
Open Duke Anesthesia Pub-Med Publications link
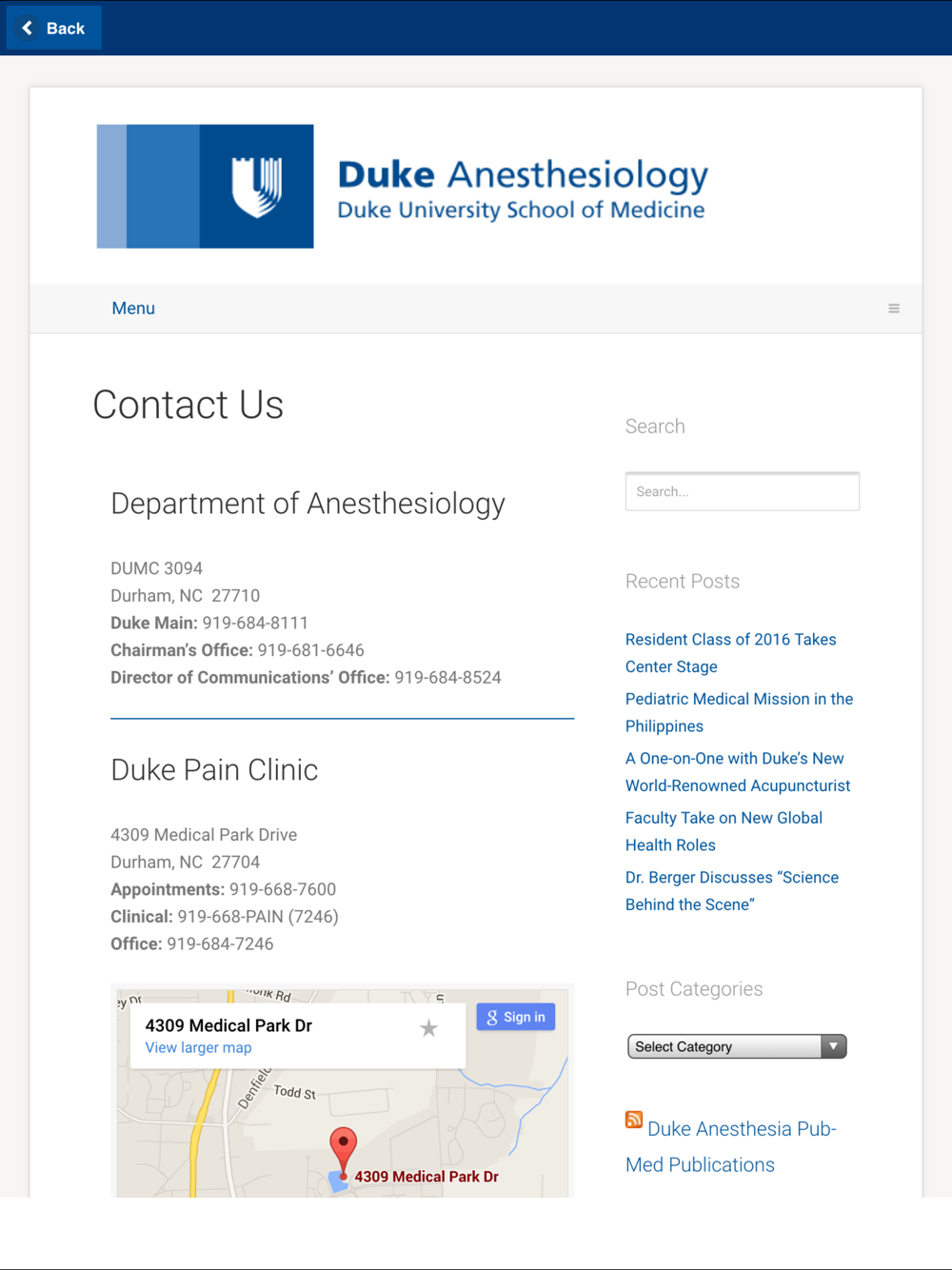[730, 1146]
